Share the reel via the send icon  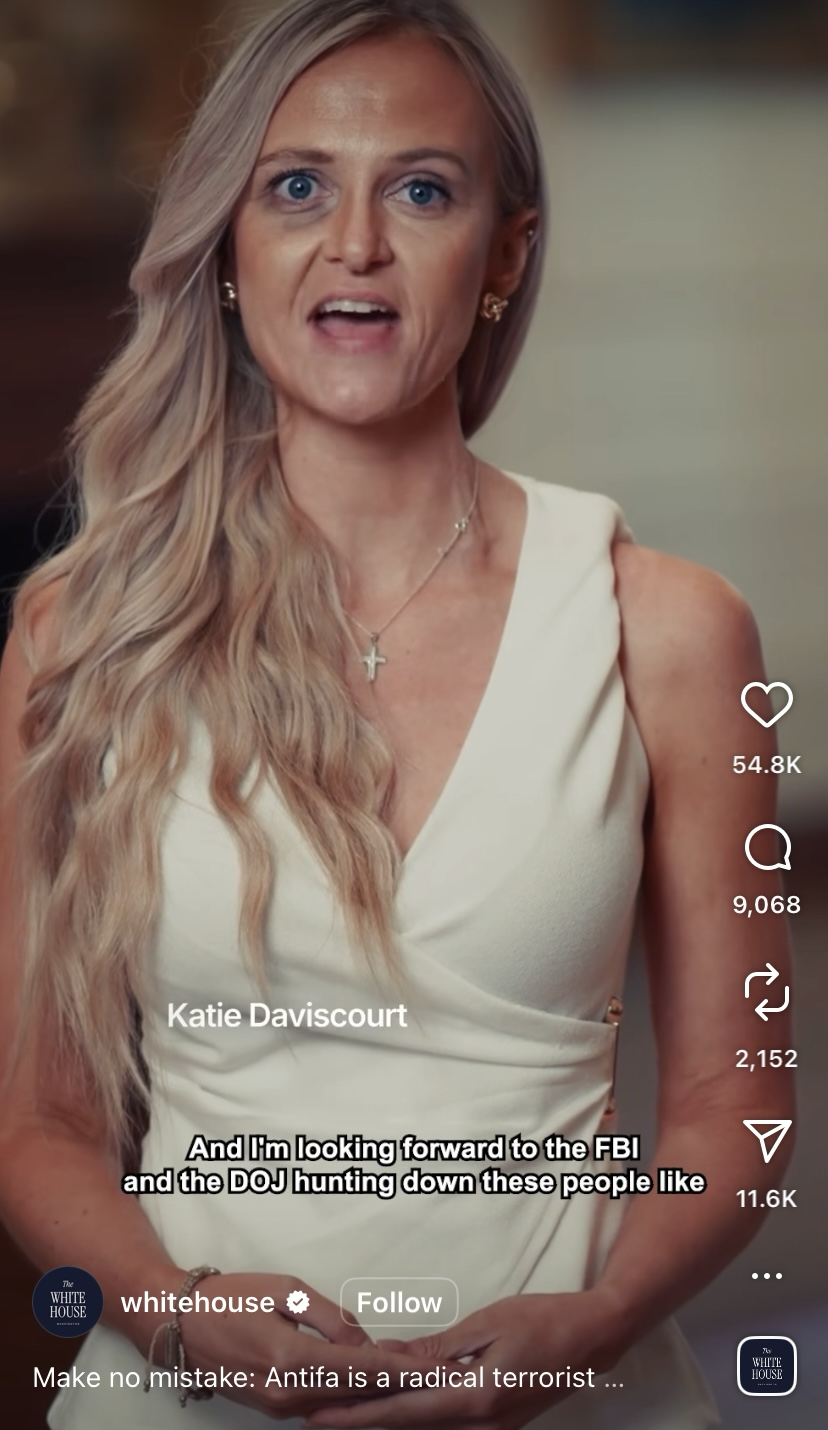point(767,1141)
